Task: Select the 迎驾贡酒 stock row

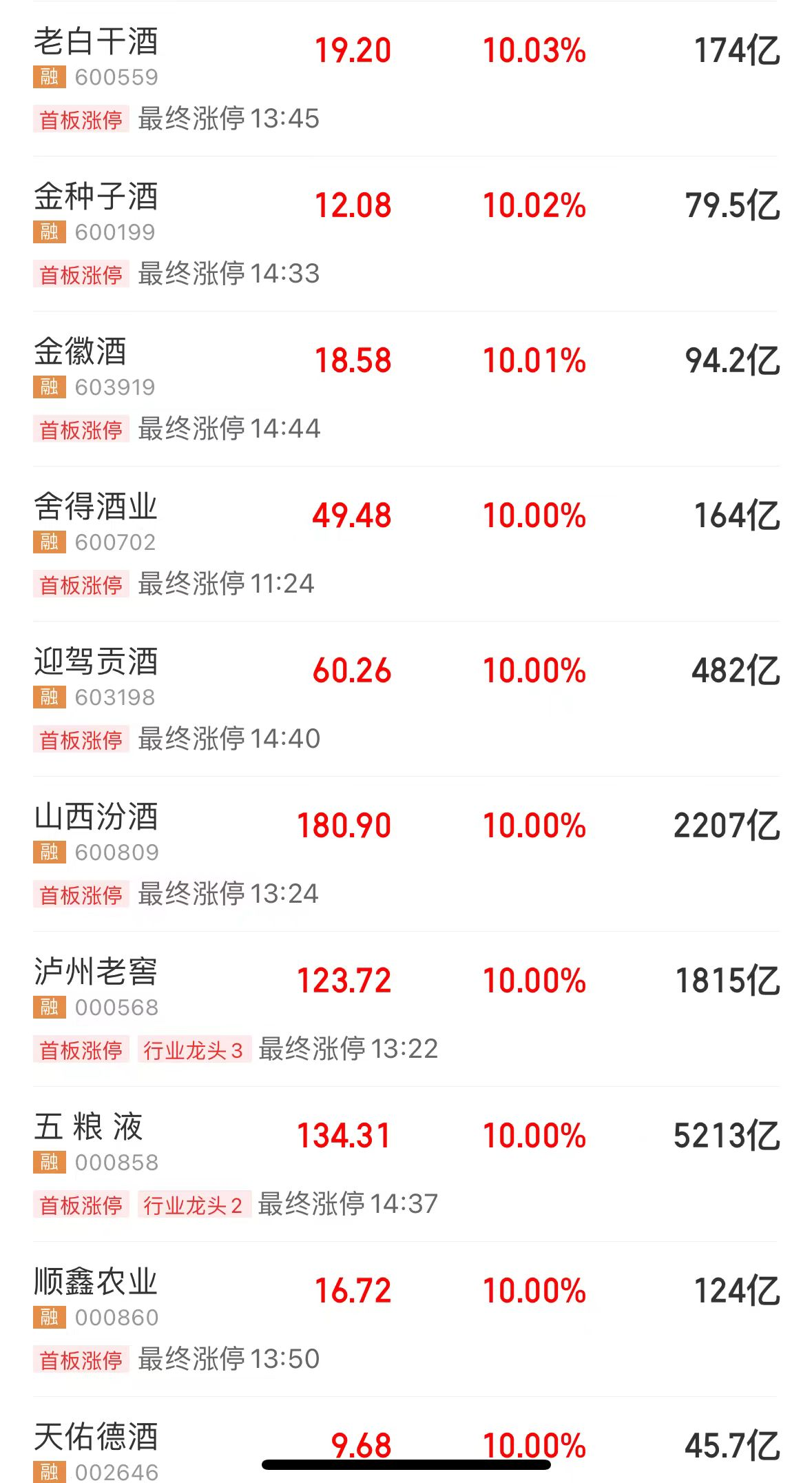Action: pos(96,663)
